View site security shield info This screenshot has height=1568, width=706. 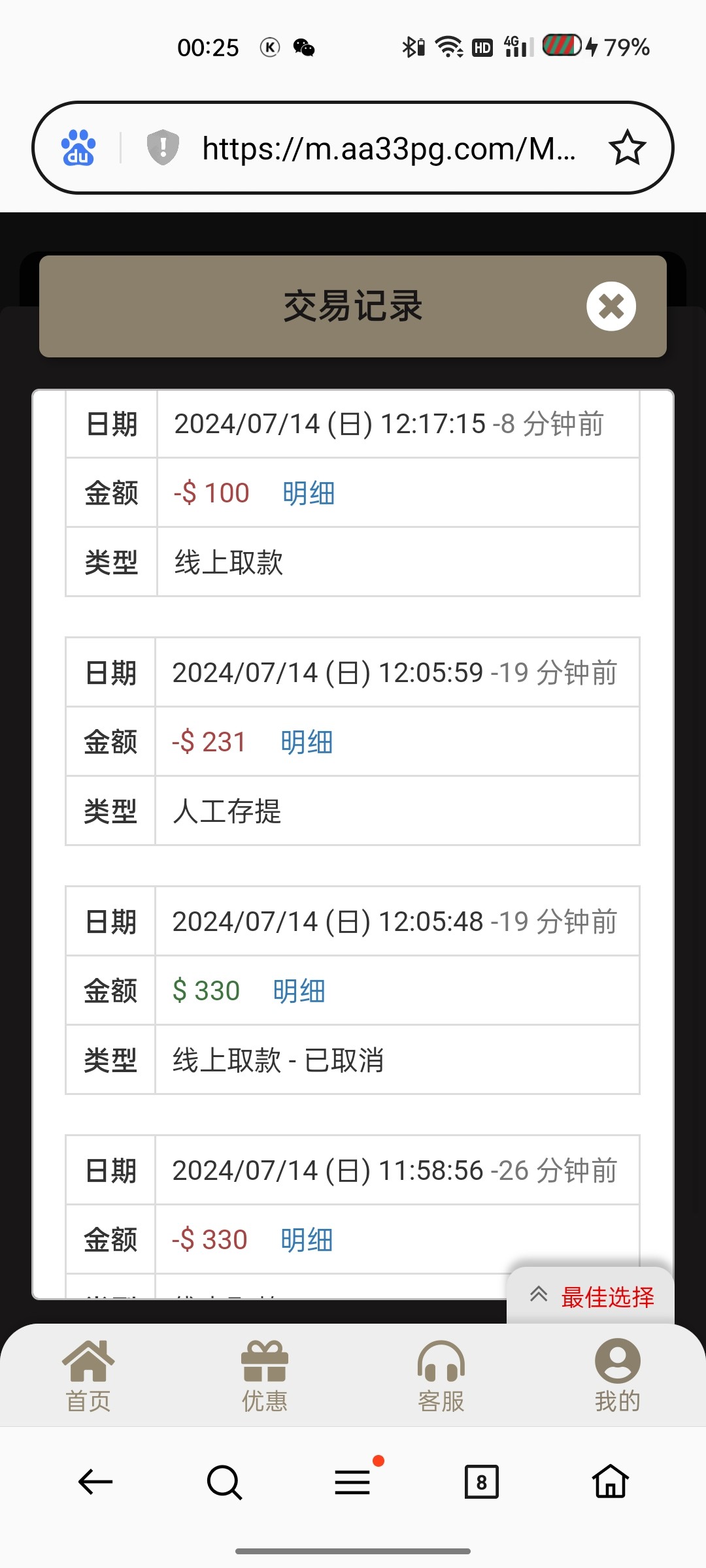click(x=163, y=148)
